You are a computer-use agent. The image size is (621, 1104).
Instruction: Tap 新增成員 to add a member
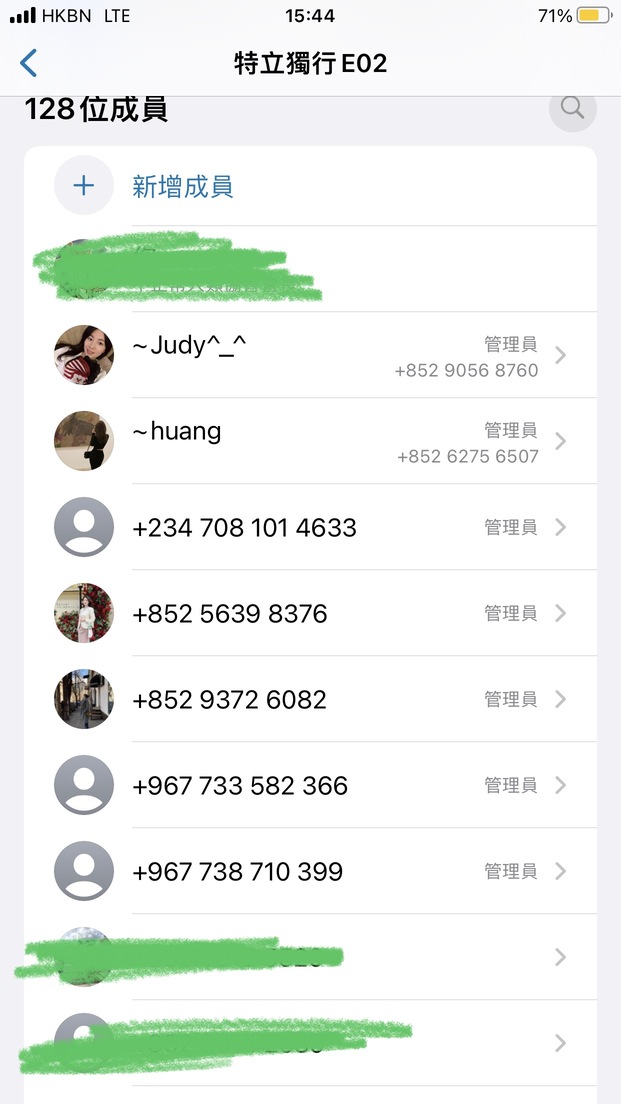(x=310, y=186)
